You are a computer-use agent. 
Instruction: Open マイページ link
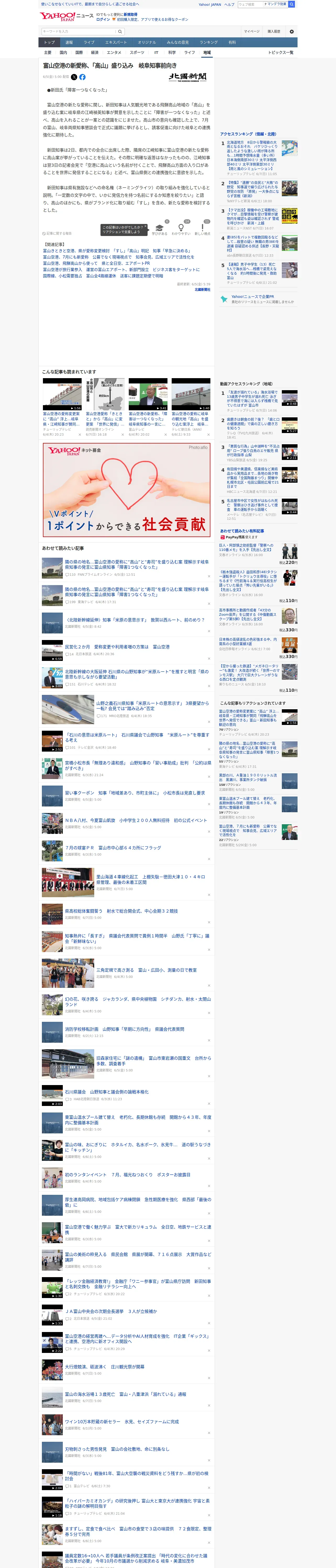(251, 32)
